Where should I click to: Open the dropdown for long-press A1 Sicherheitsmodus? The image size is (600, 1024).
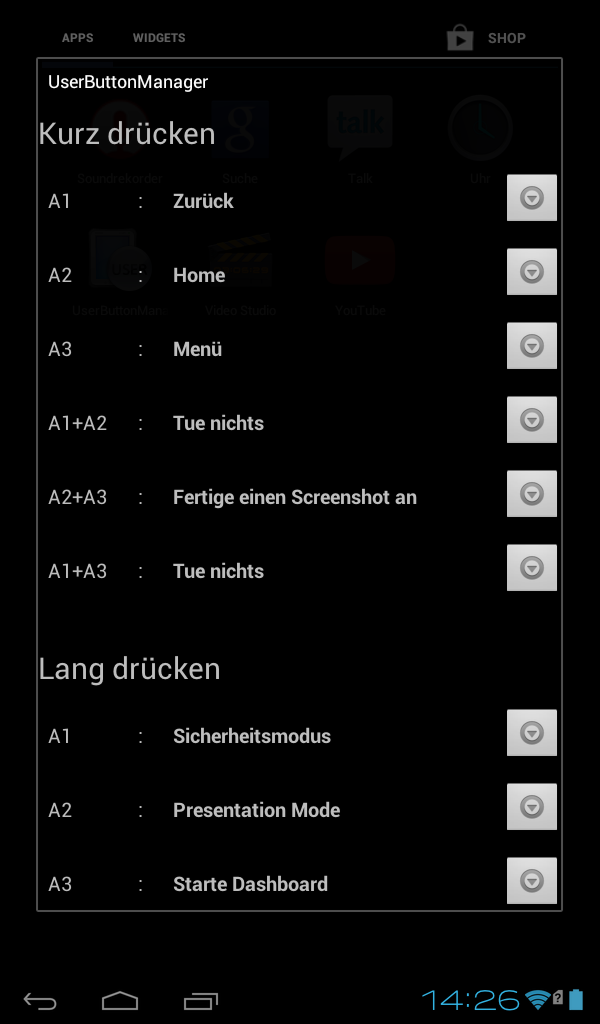pyautogui.click(x=531, y=733)
